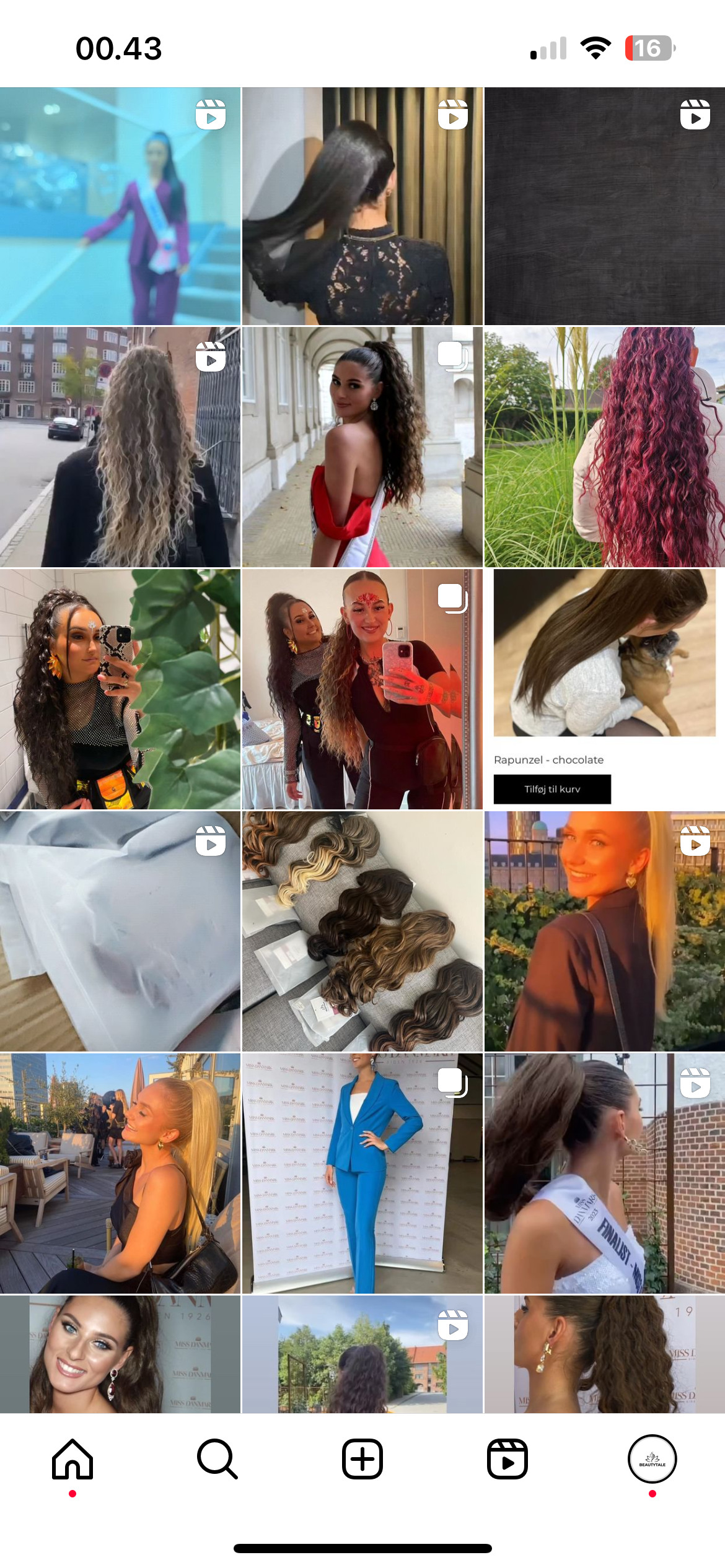This screenshot has width=725, height=1568.
Task: Open reel of black ponytail and lace top
Action: coord(362,206)
